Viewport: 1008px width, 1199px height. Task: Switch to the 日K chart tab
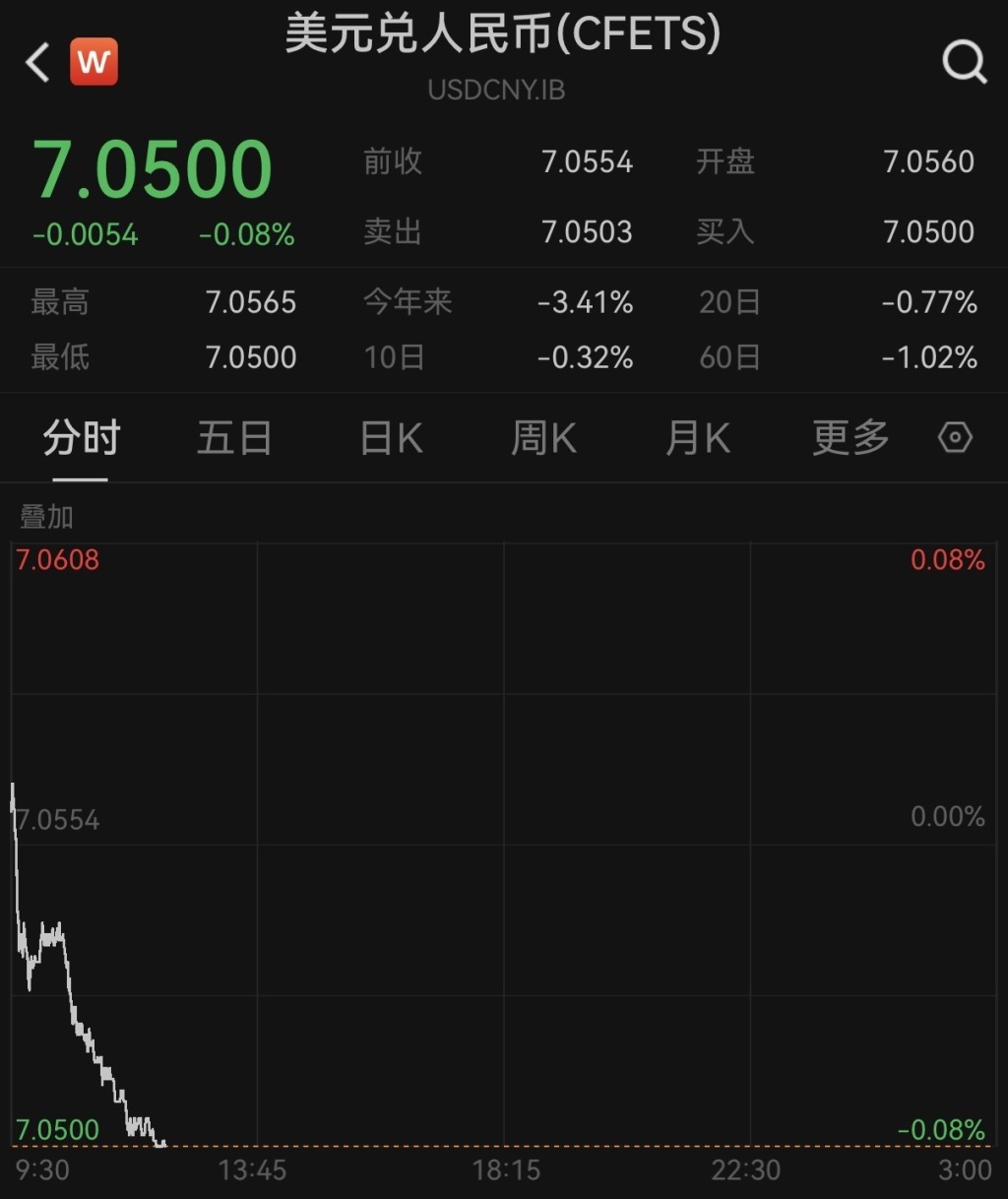(x=391, y=438)
